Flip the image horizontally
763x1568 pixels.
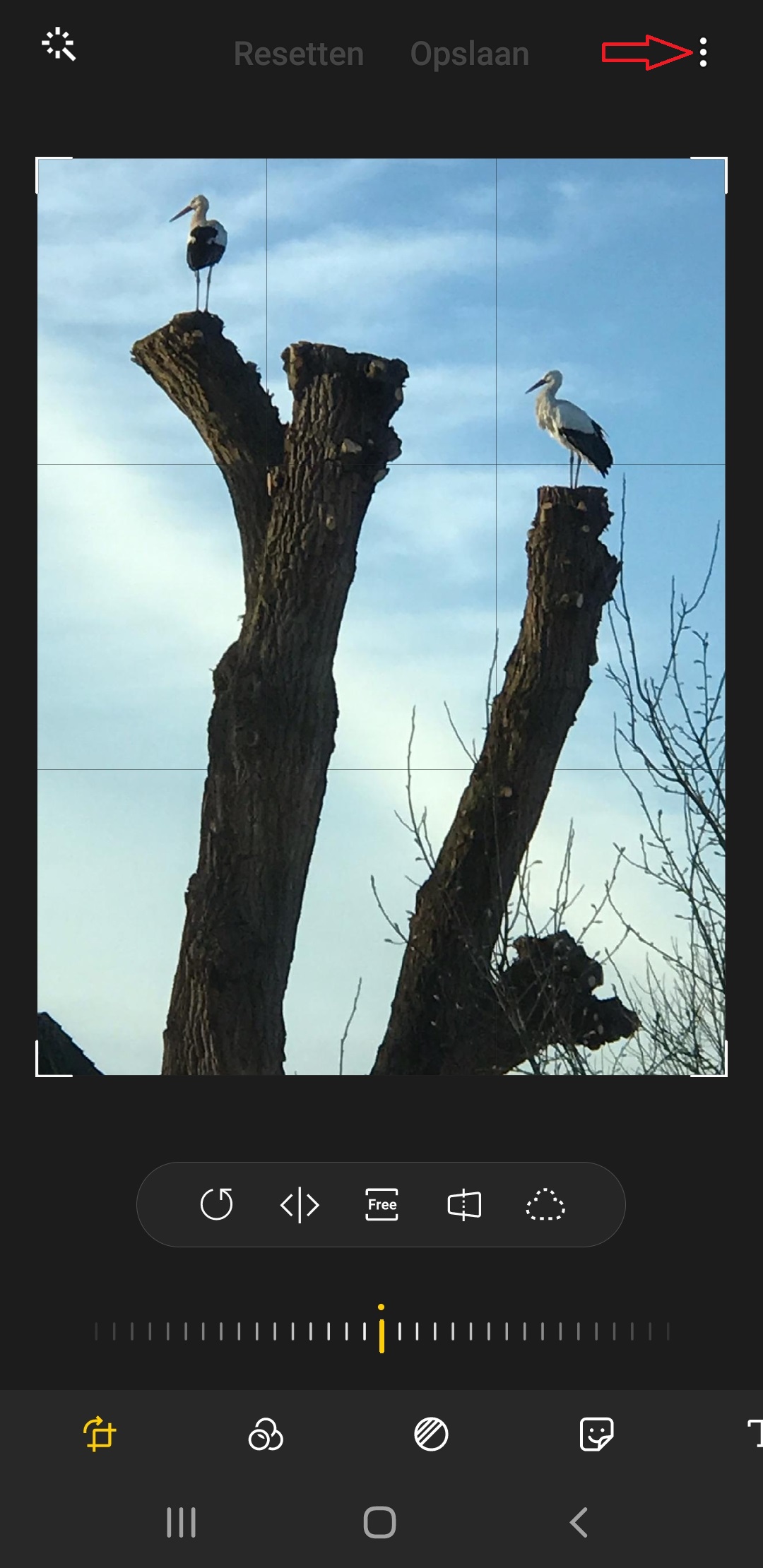tap(300, 1204)
